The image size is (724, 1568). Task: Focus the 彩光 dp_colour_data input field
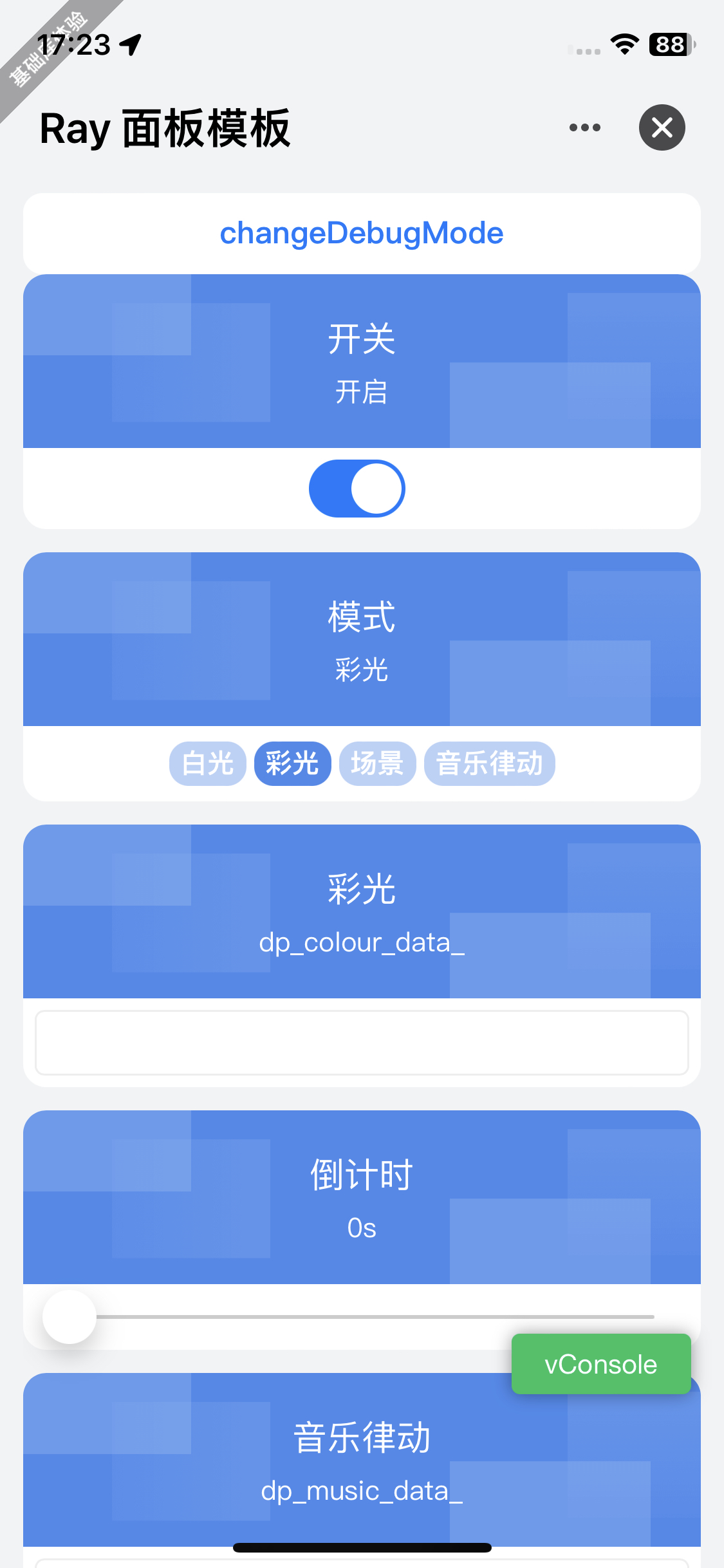362,1042
